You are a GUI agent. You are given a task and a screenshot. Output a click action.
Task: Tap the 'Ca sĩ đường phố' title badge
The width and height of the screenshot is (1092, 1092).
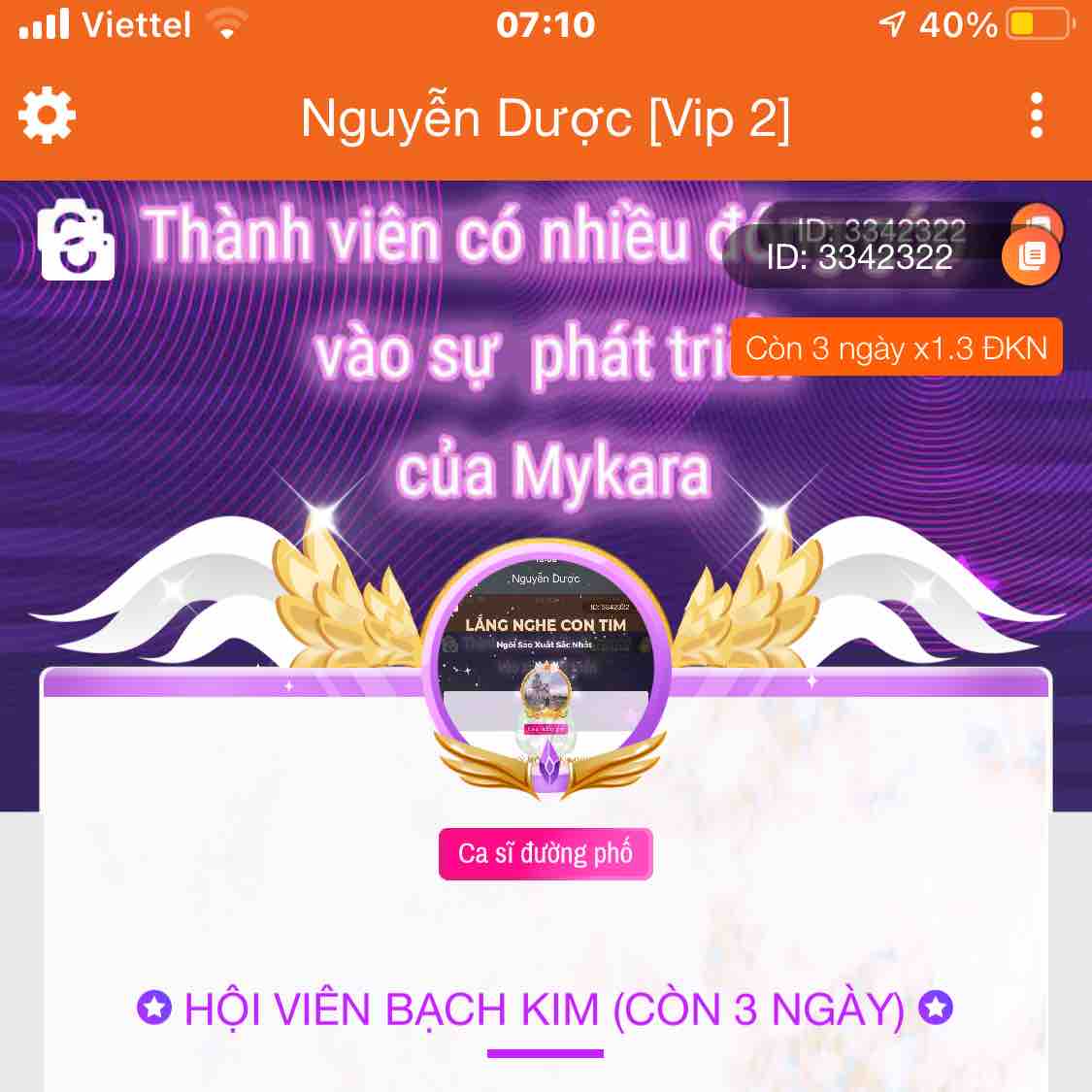click(x=546, y=854)
